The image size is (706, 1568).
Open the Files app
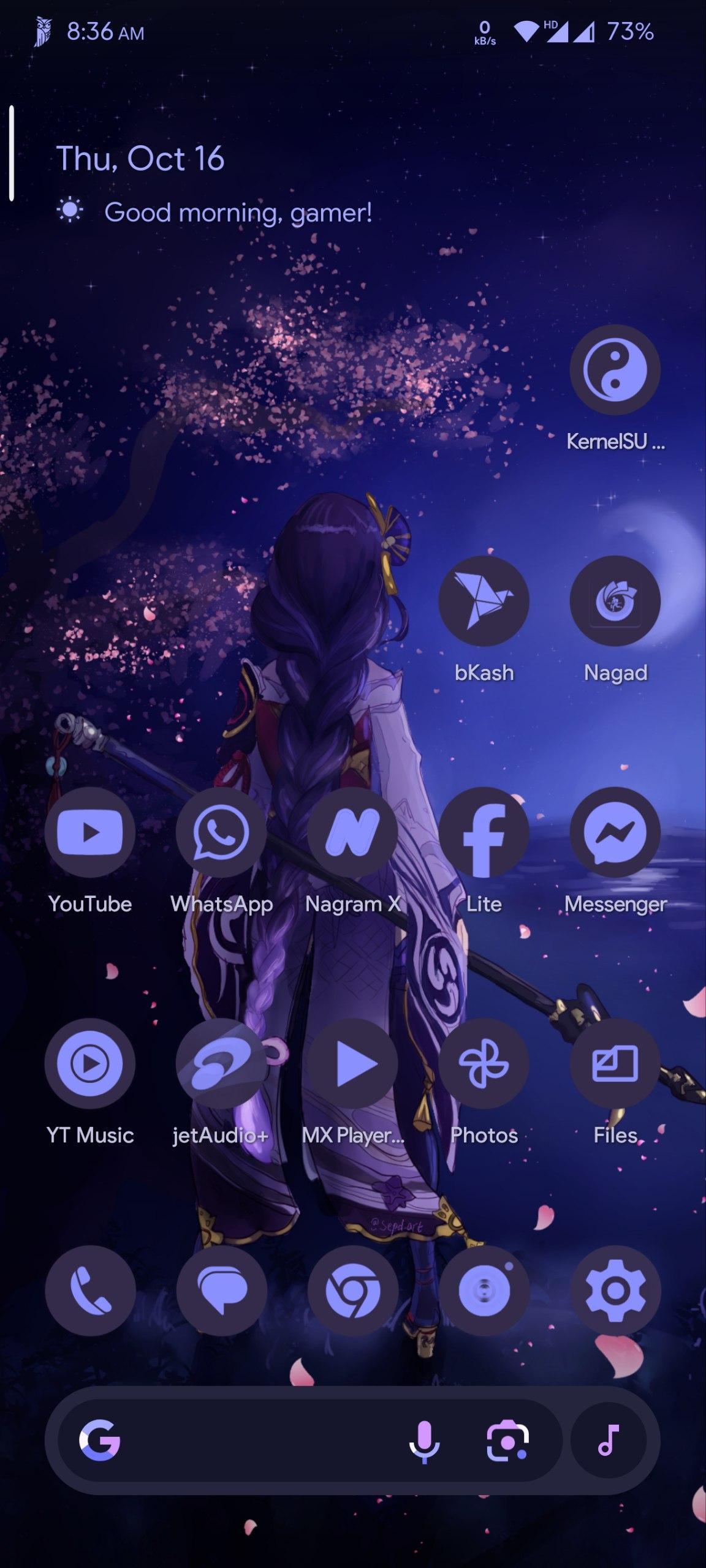[615, 1064]
